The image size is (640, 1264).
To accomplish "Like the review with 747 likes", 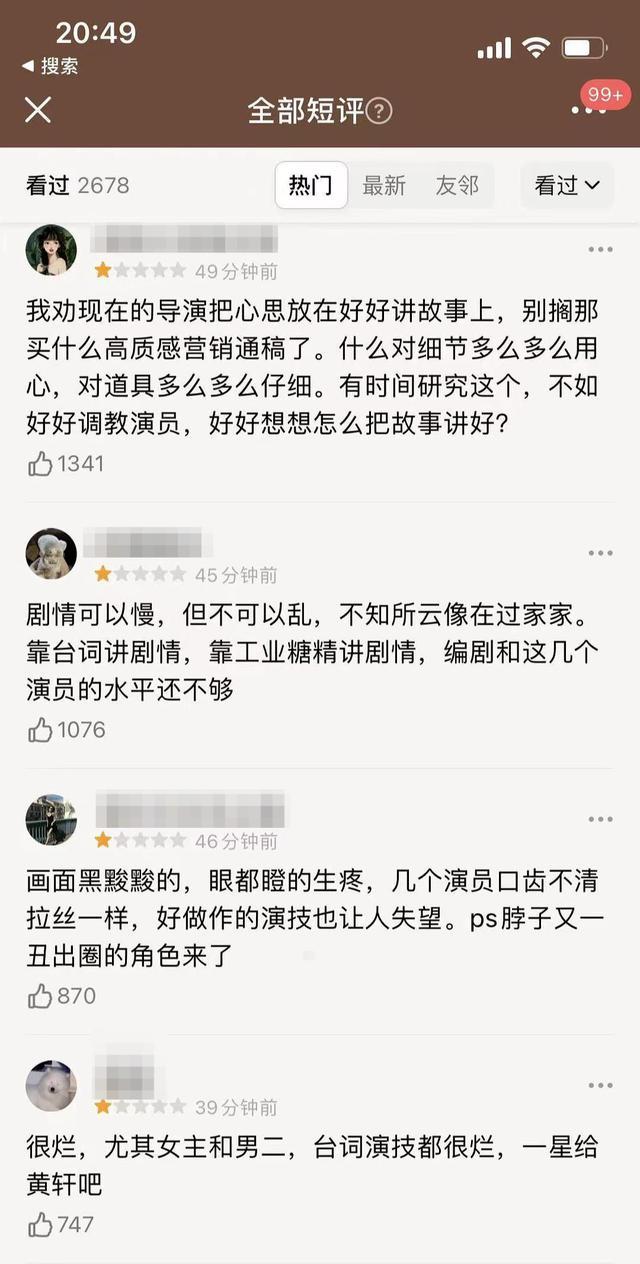I will [x=40, y=1224].
